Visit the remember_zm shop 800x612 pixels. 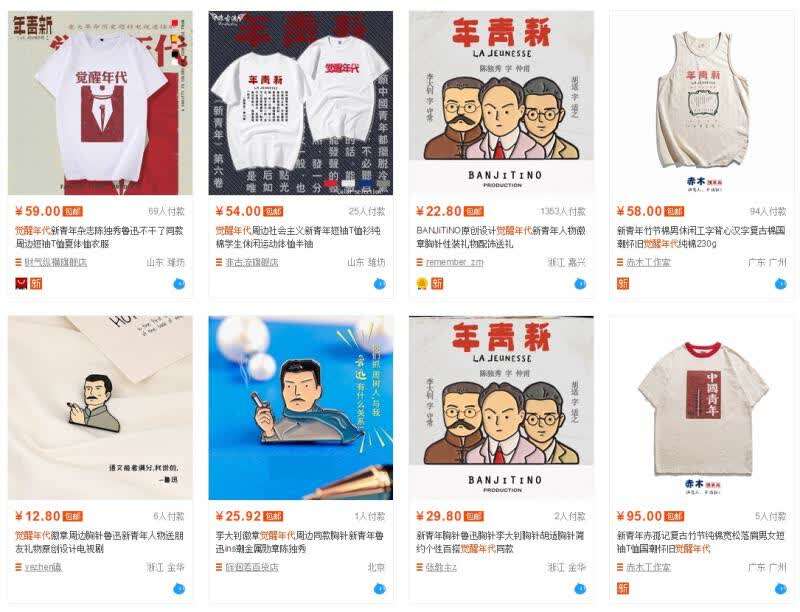click(459, 262)
